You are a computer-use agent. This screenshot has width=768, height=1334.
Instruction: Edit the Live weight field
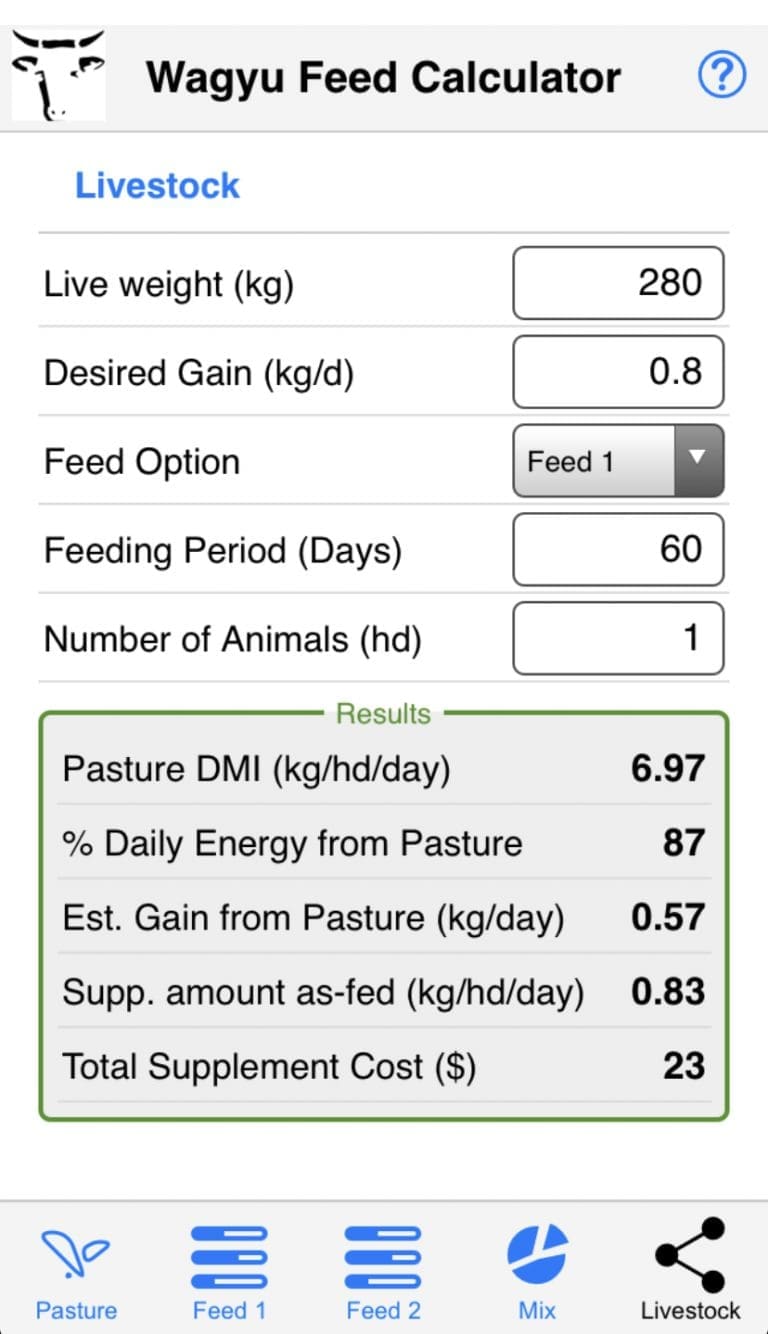coord(618,283)
